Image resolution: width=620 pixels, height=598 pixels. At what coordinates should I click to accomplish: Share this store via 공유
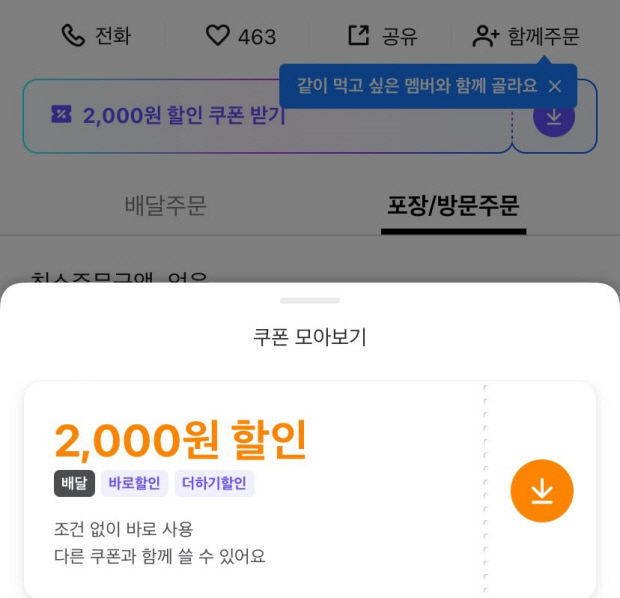pyautogui.click(x=382, y=37)
